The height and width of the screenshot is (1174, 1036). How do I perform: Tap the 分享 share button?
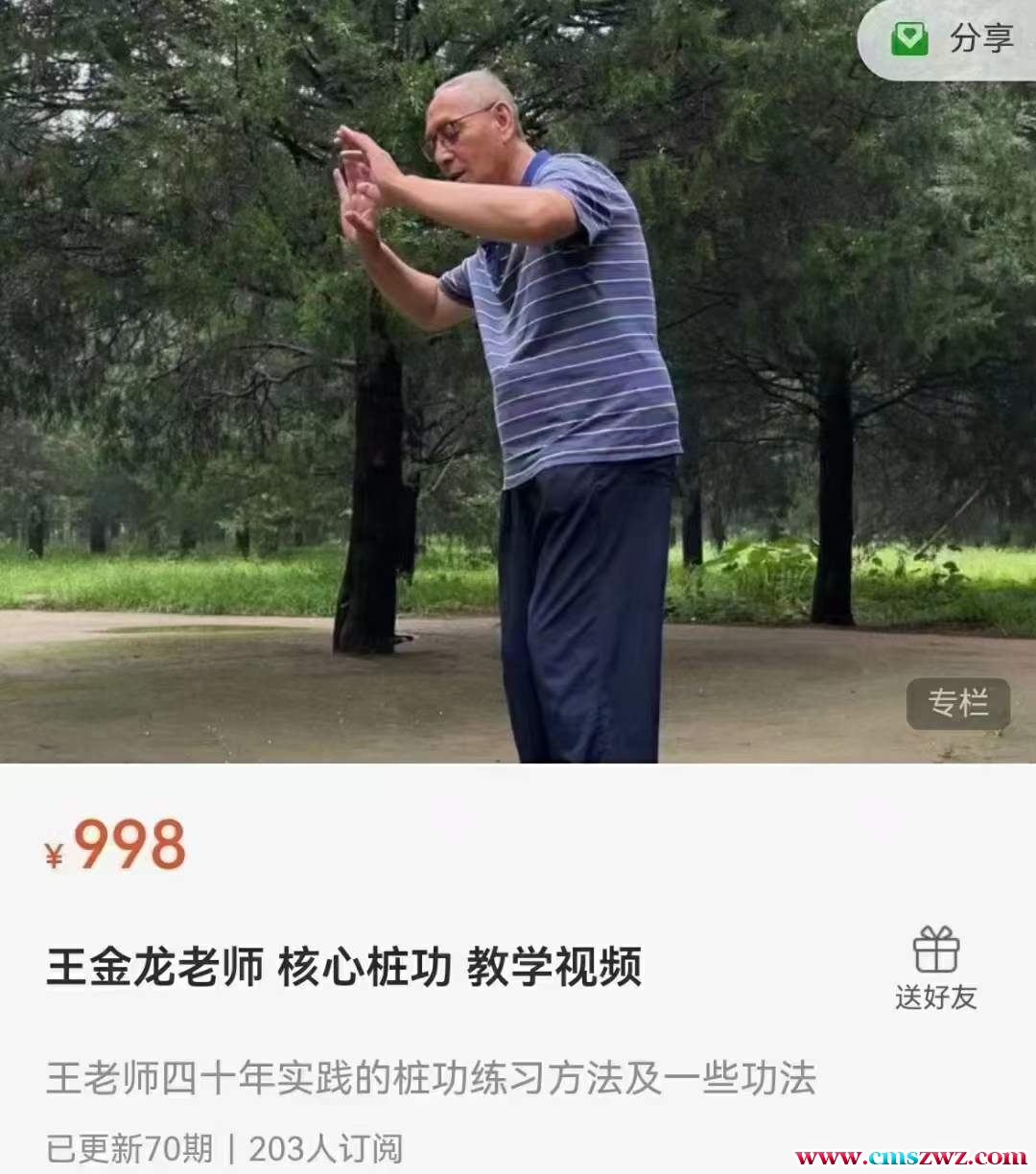[952, 39]
